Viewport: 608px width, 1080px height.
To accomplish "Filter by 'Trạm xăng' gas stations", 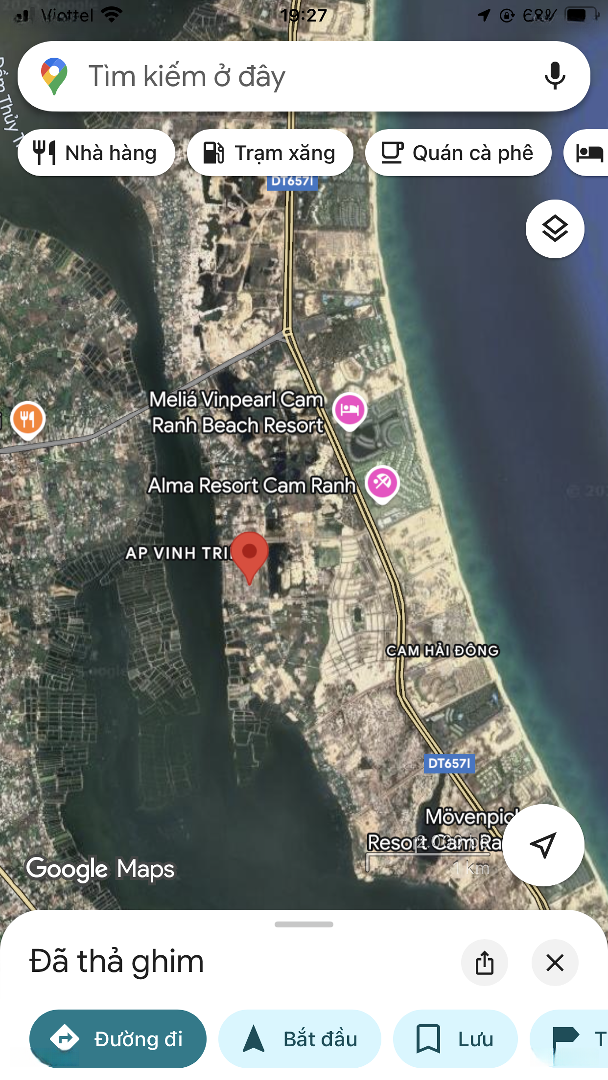I will coord(269,153).
